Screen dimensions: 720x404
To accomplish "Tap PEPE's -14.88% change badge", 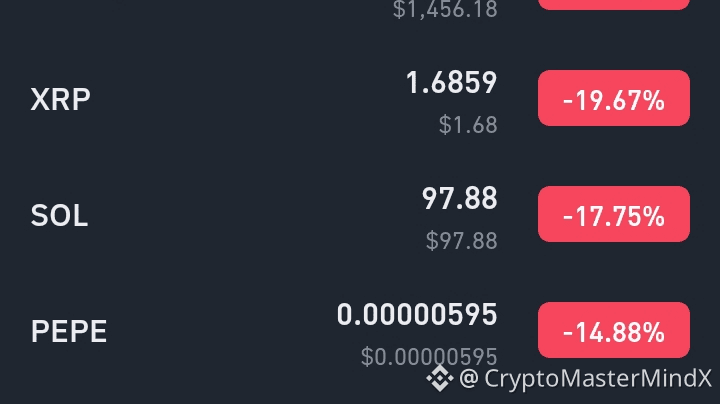I will [613, 330].
